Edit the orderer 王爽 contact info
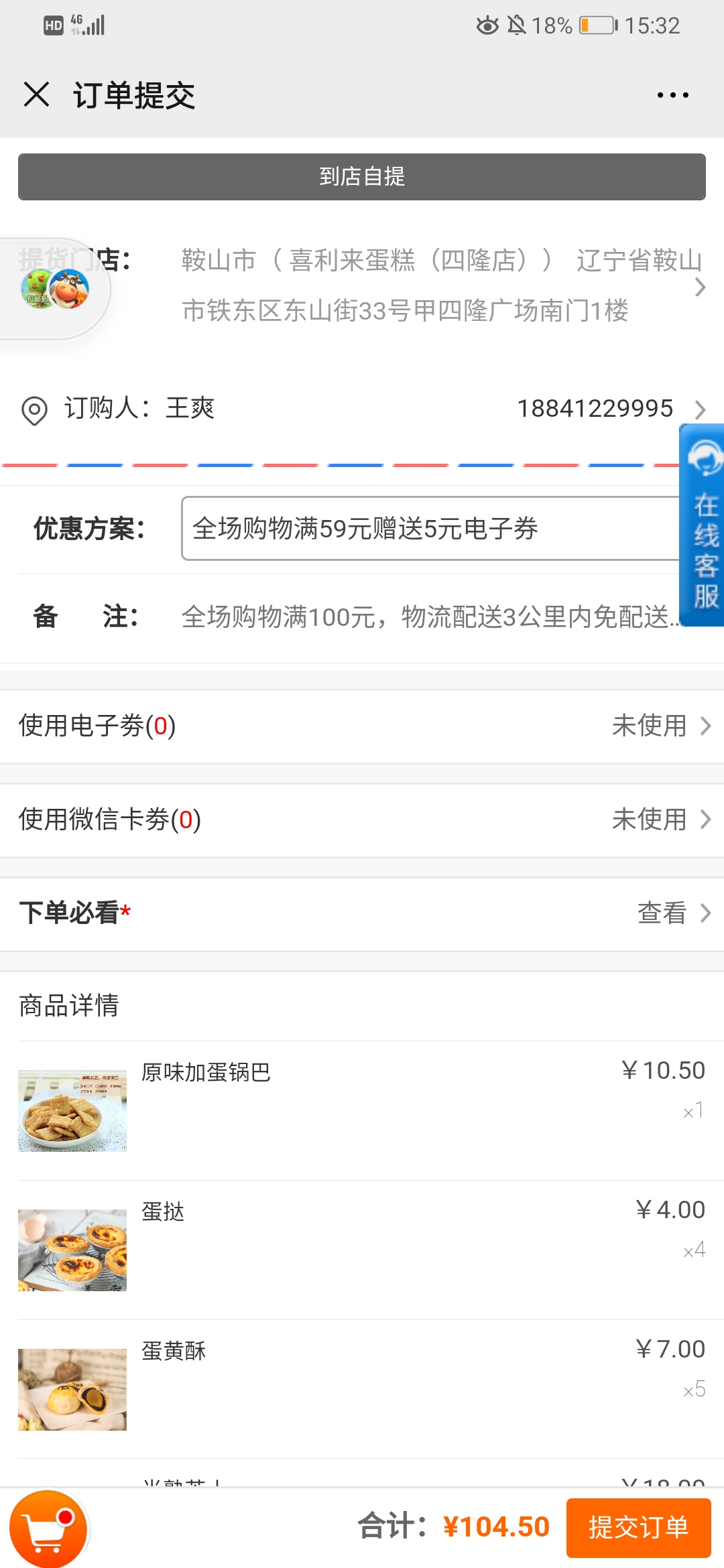This screenshot has width=724, height=1568. point(362,408)
